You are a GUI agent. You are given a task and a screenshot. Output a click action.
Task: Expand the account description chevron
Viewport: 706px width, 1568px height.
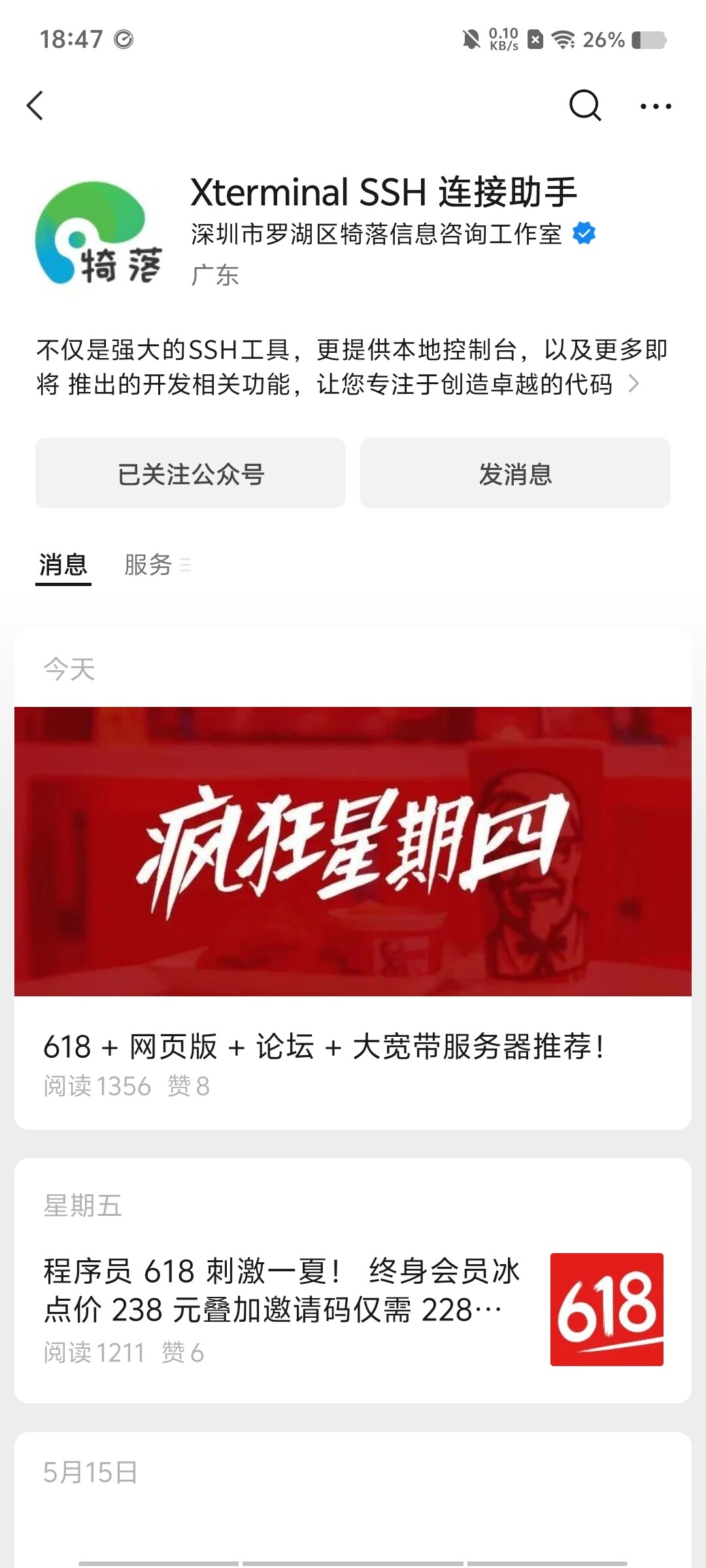633,384
